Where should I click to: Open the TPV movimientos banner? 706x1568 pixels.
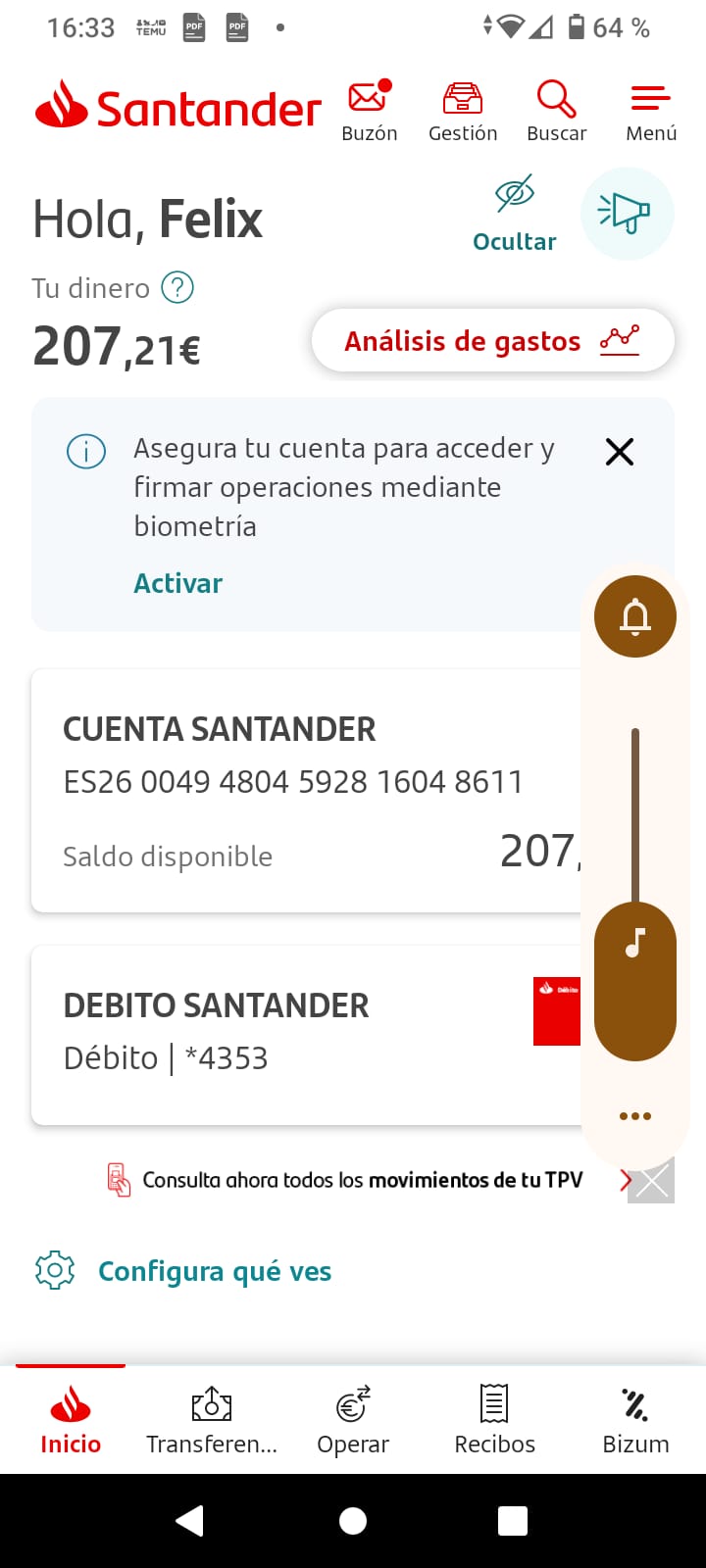tap(363, 1180)
